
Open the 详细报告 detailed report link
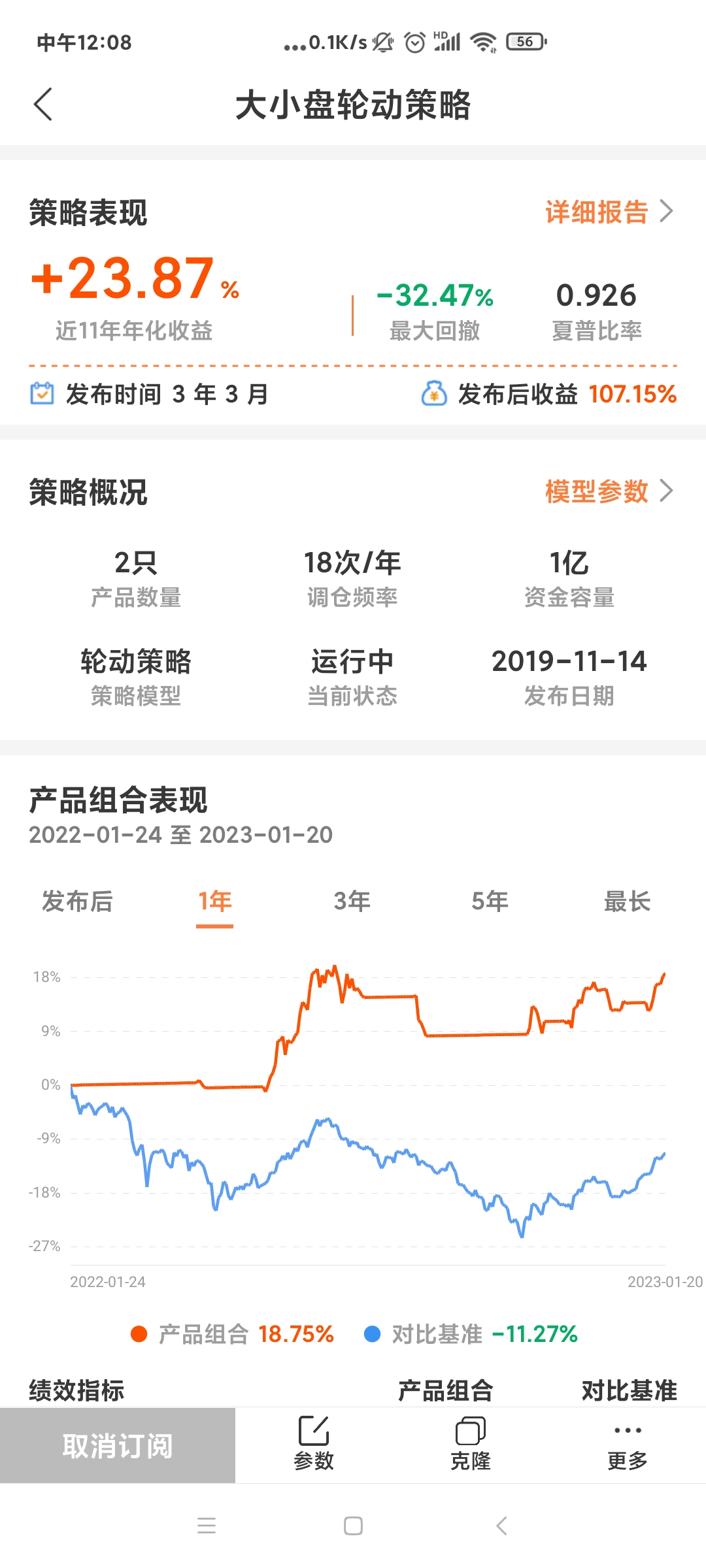pyautogui.click(x=608, y=212)
